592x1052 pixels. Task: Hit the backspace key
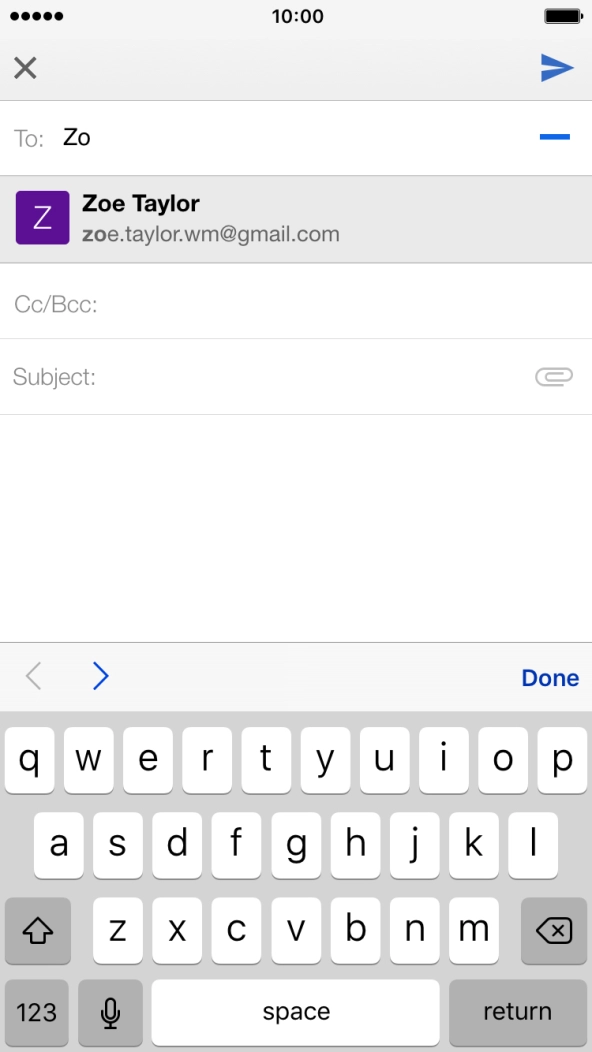coord(554,931)
